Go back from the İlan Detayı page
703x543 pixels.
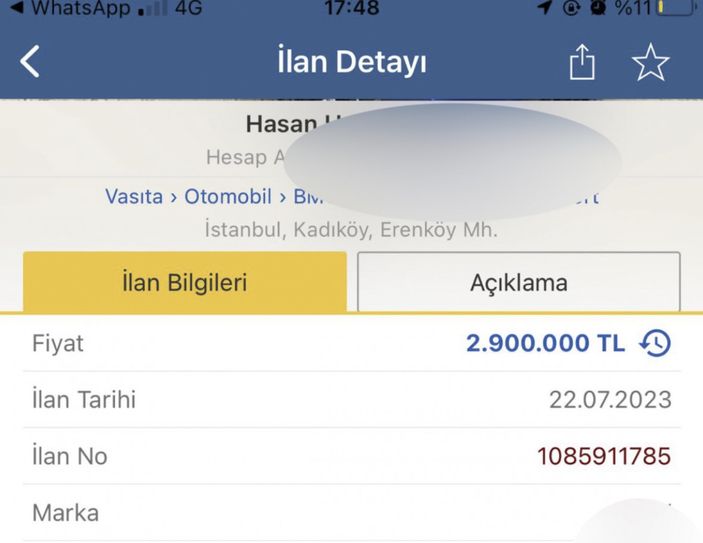31,62
